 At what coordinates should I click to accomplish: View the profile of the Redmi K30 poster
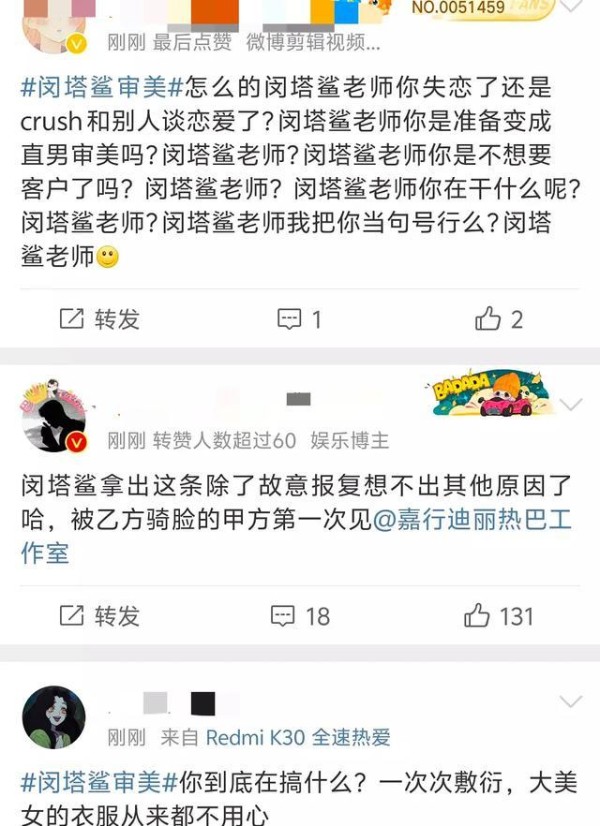coord(54,718)
